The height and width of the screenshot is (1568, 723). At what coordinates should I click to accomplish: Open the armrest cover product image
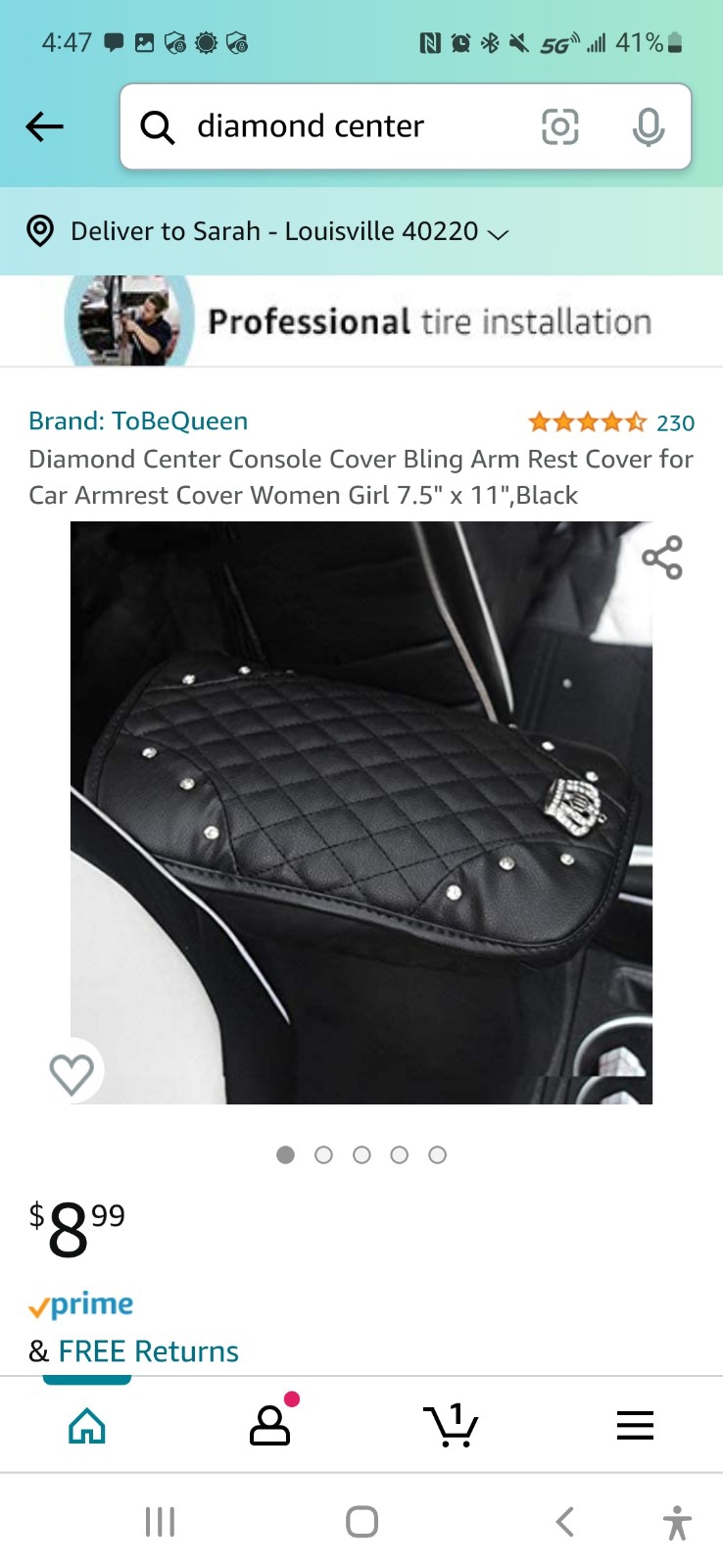click(361, 812)
